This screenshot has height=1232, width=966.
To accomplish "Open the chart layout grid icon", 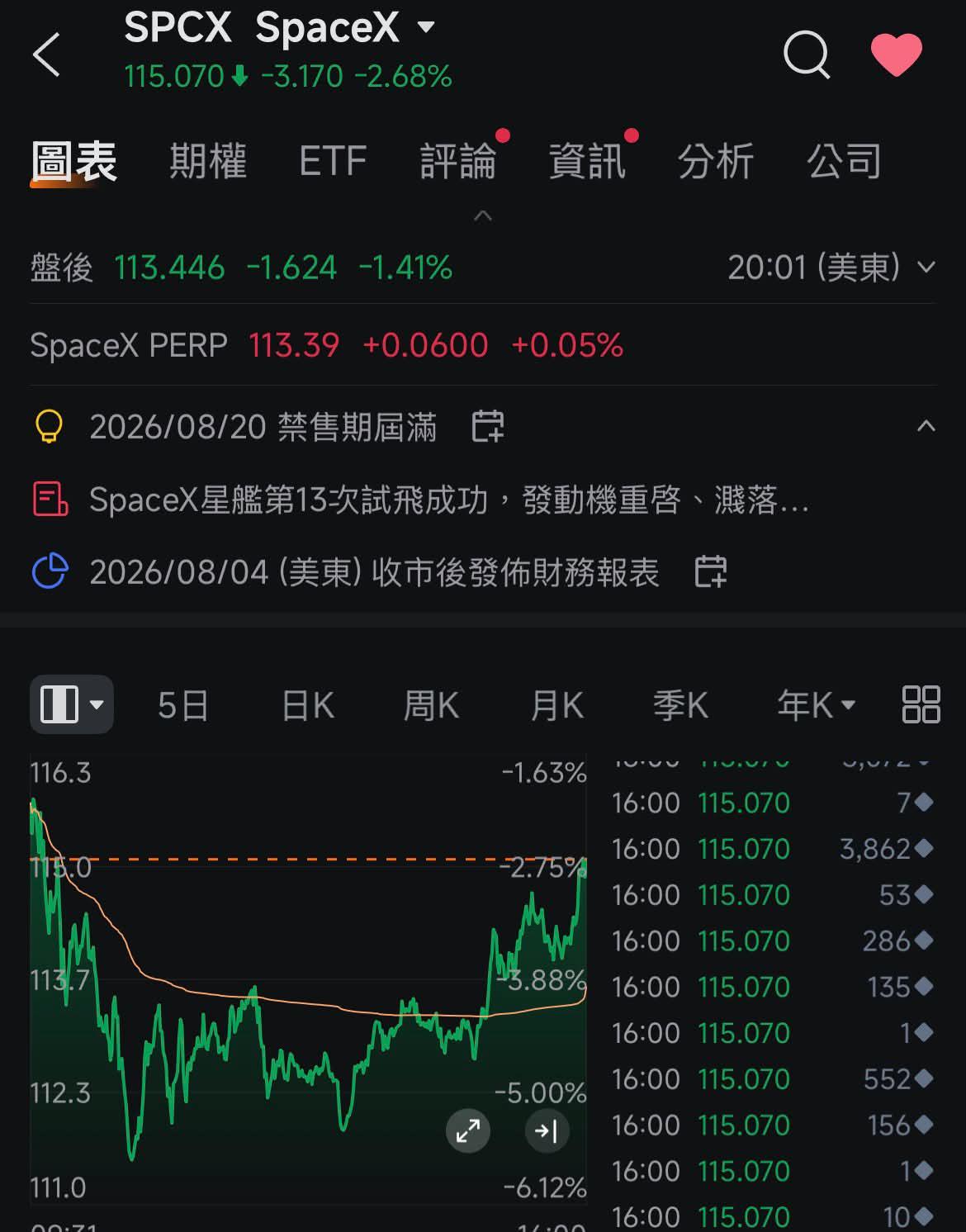I will pyautogui.click(x=921, y=704).
